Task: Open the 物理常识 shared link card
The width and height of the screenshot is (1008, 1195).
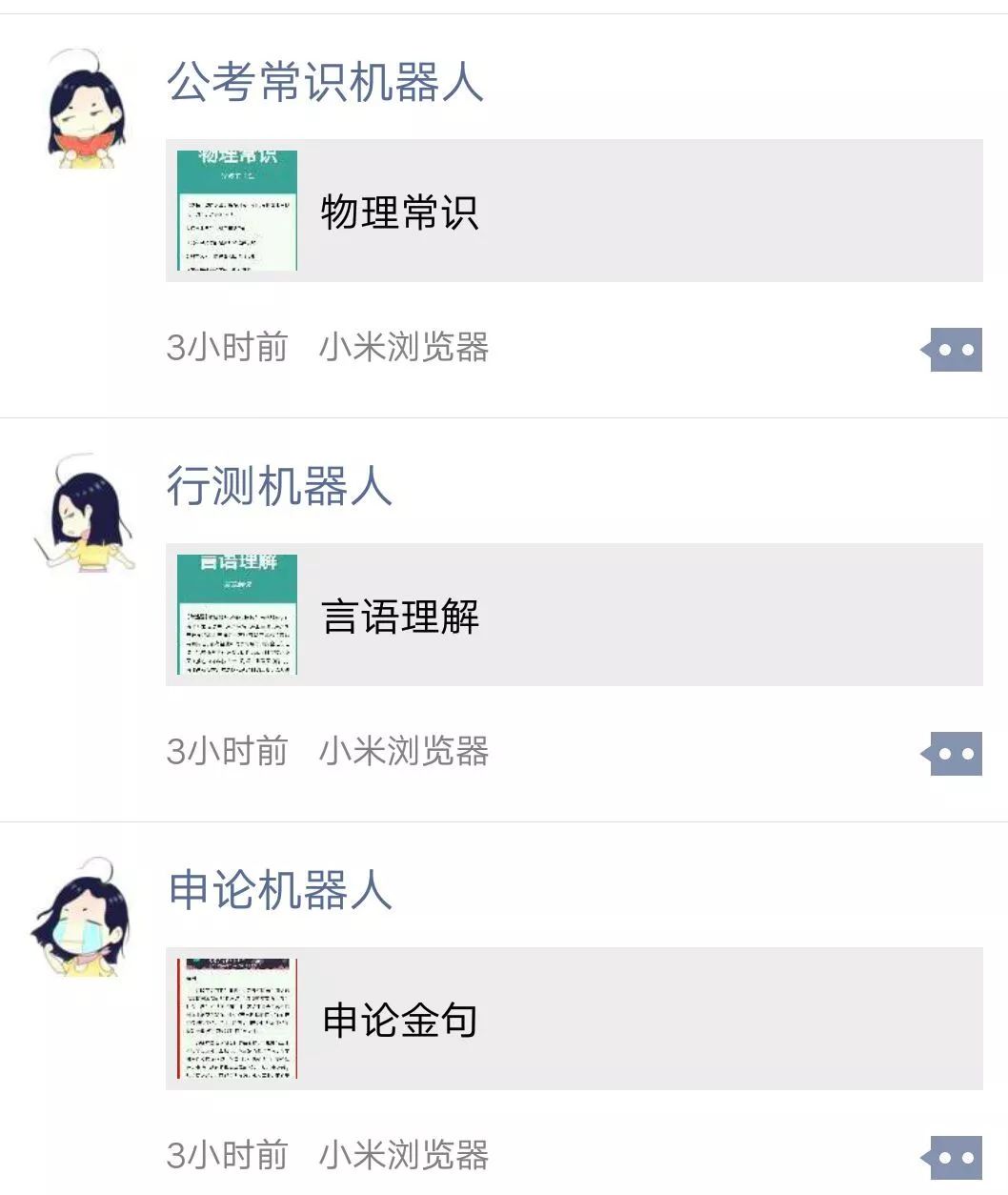Action: click(x=574, y=211)
